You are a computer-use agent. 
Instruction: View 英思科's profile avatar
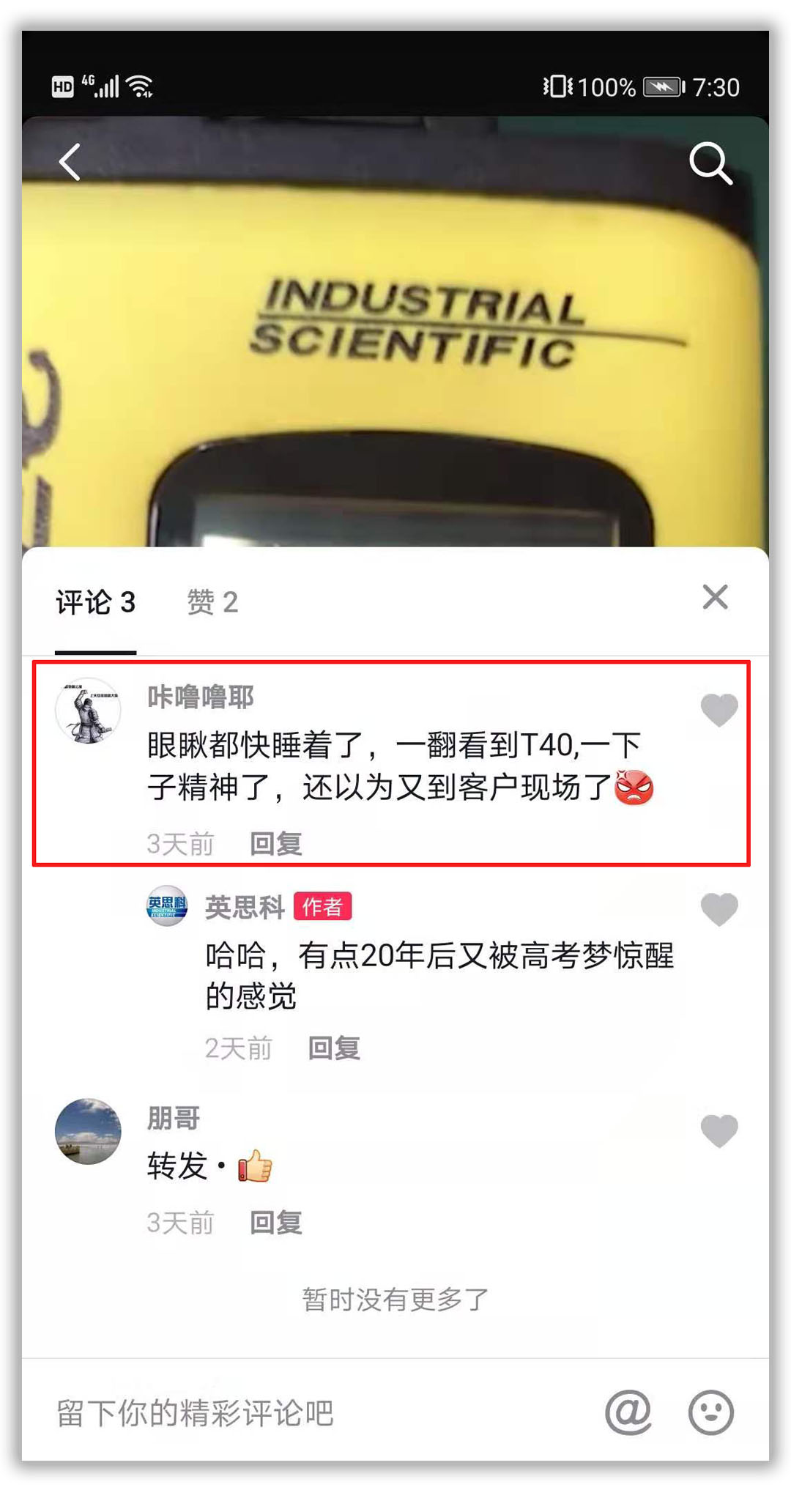point(167,907)
